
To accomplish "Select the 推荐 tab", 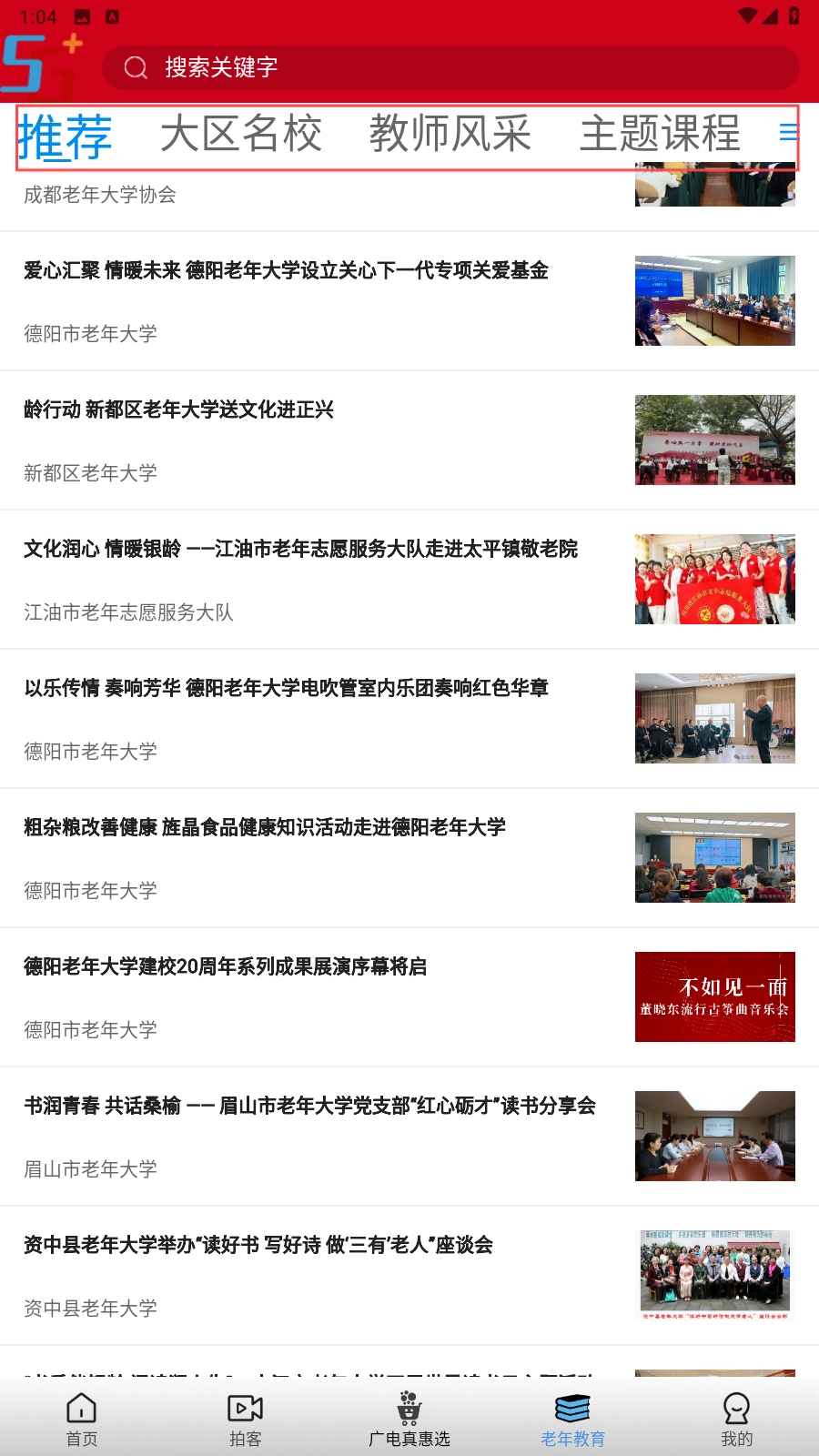I will (65, 137).
